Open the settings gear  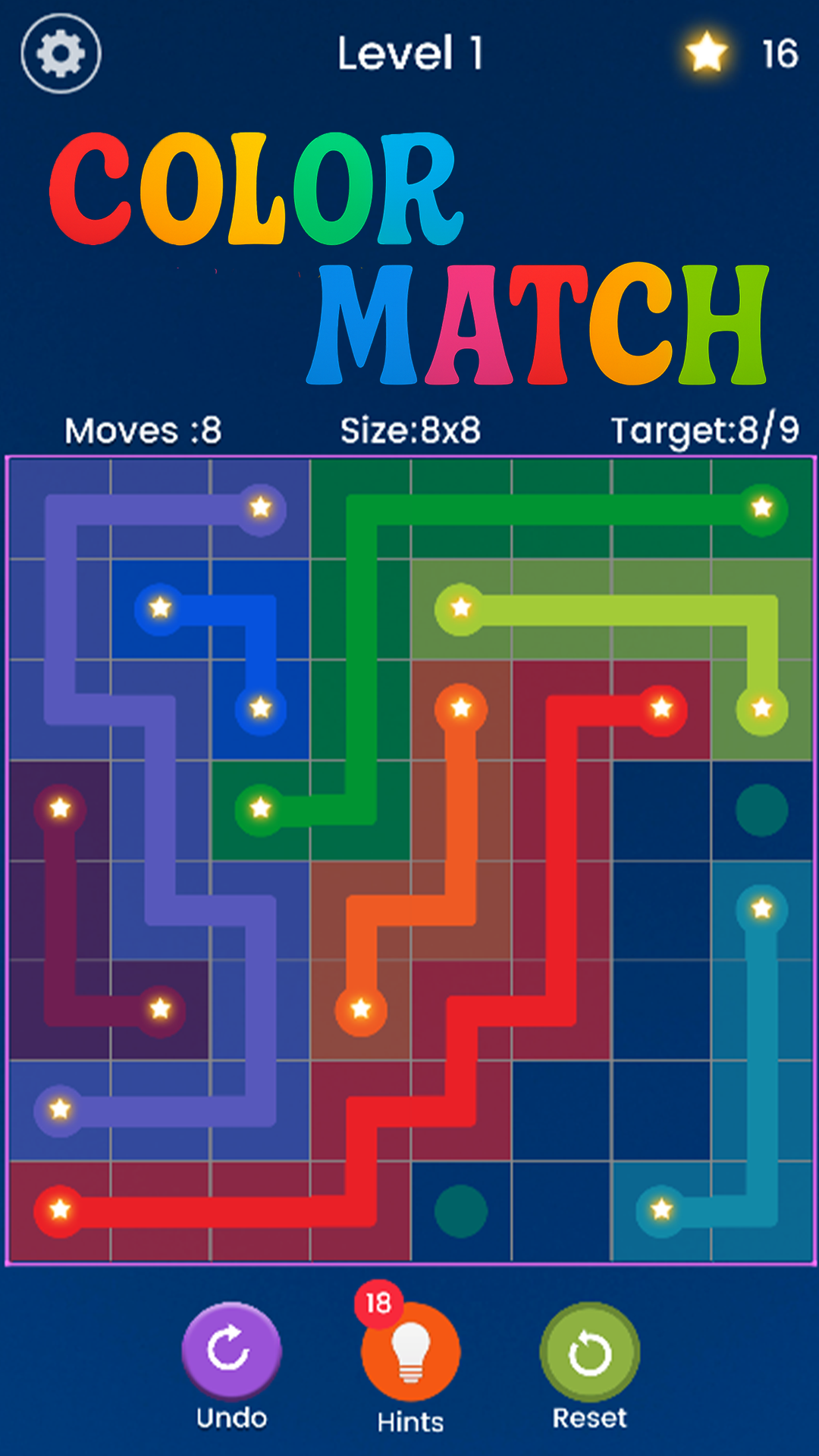pyautogui.click(x=61, y=54)
